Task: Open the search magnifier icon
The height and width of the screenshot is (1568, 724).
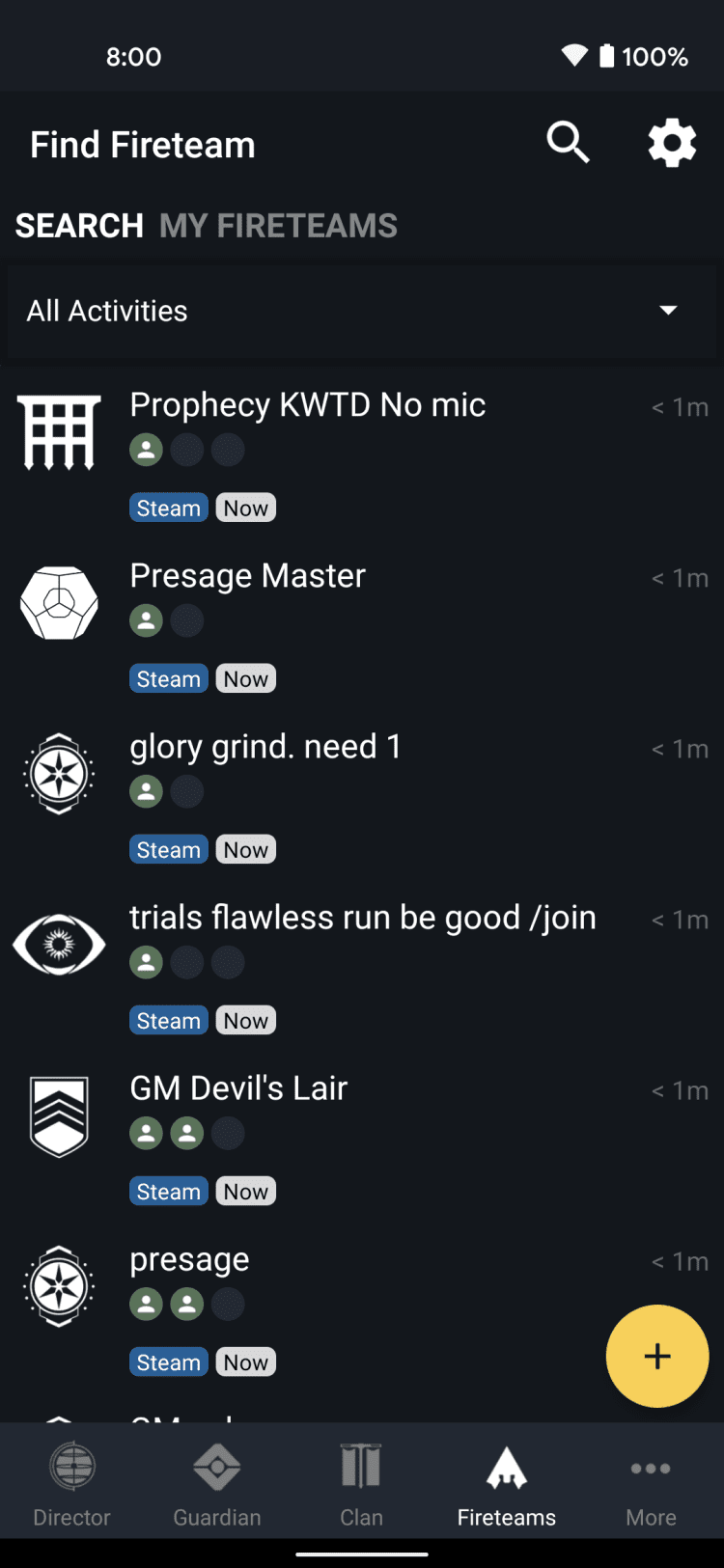Action: tap(568, 144)
